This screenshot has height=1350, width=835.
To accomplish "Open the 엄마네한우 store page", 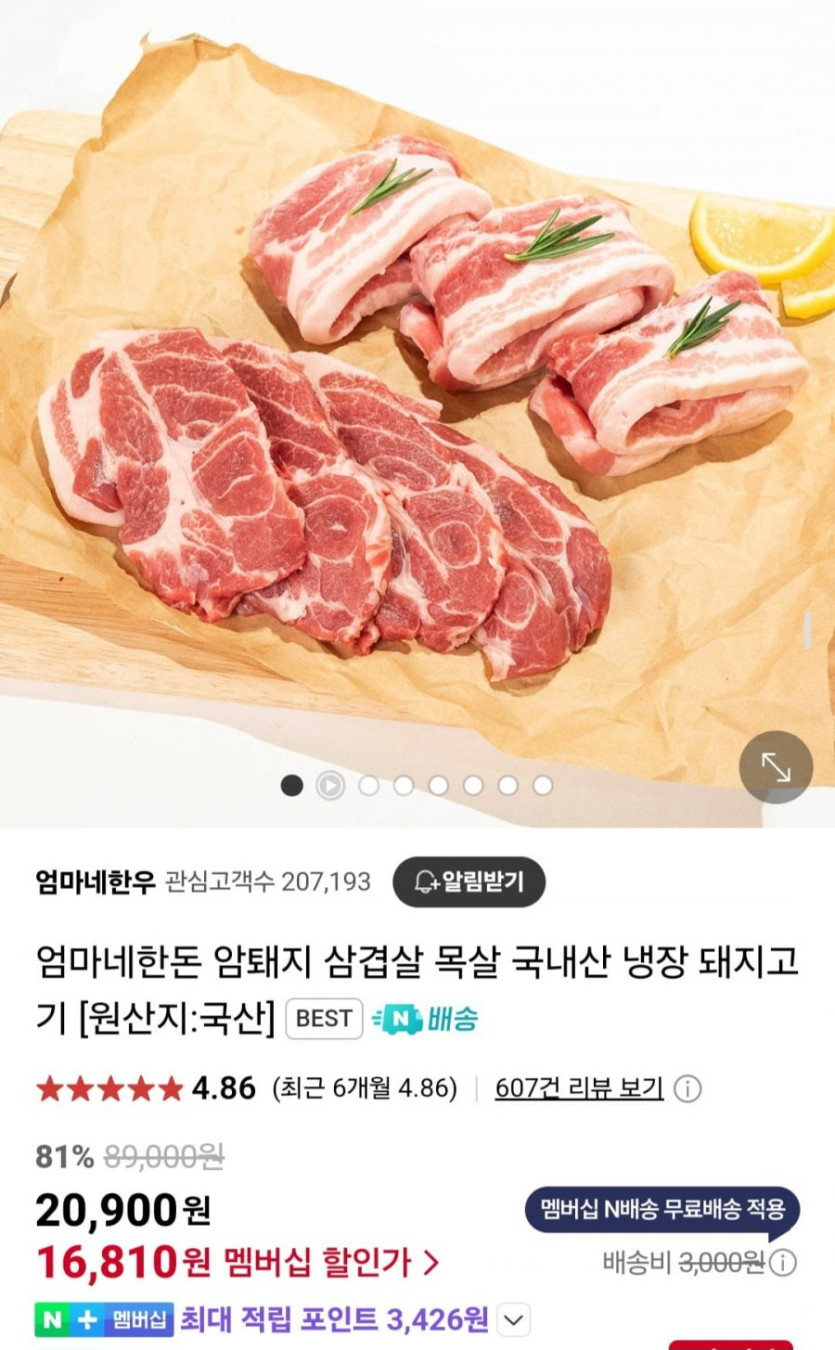I will pos(95,882).
